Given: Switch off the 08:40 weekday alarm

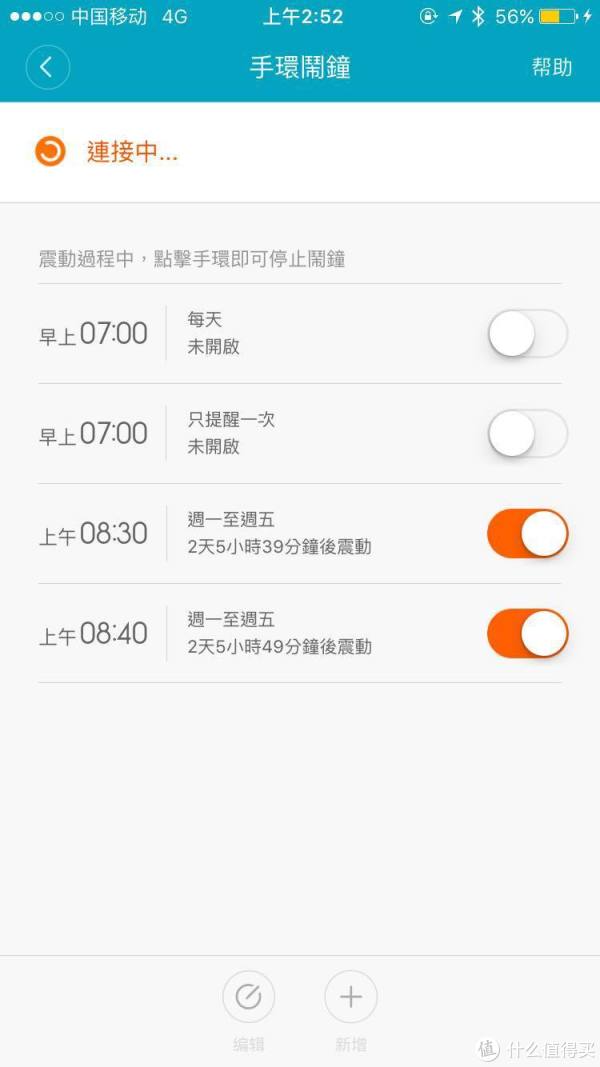Looking at the screenshot, I should coord(527,633).
